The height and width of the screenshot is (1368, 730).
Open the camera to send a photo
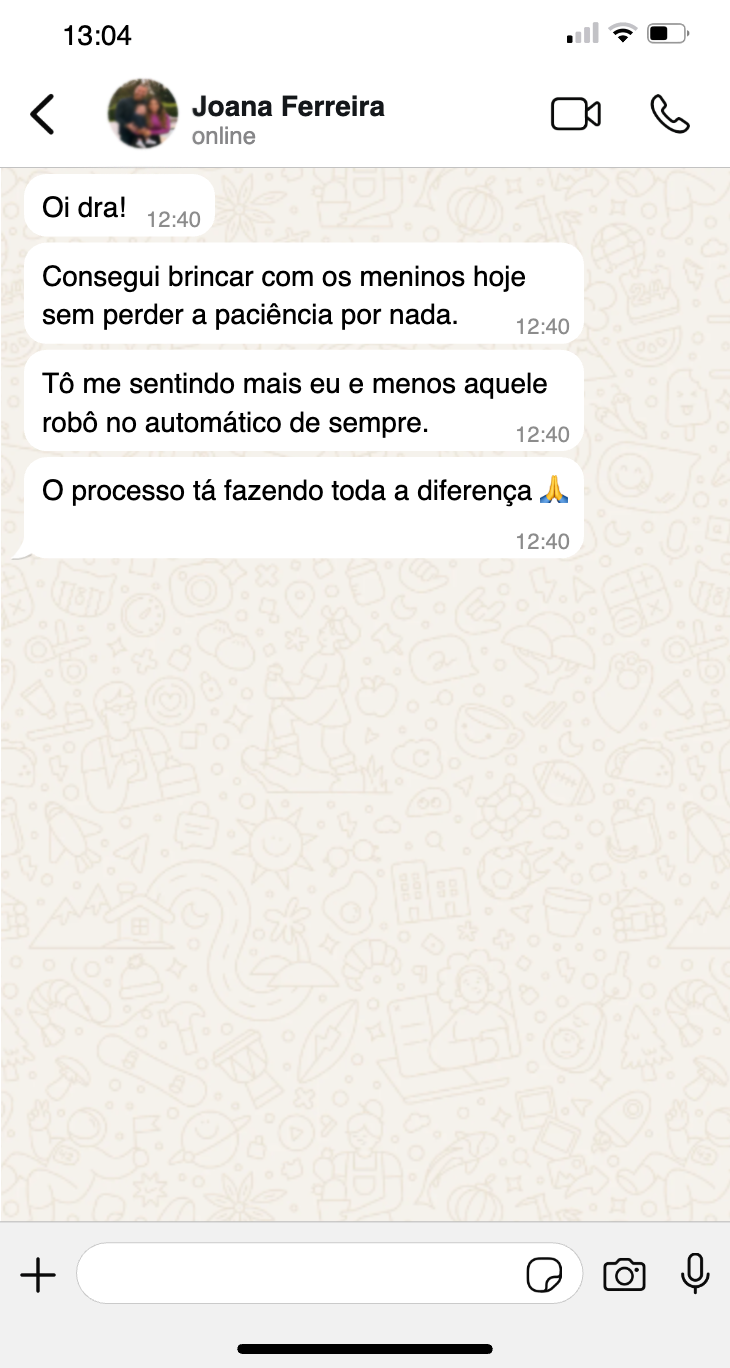point(624,1274)
